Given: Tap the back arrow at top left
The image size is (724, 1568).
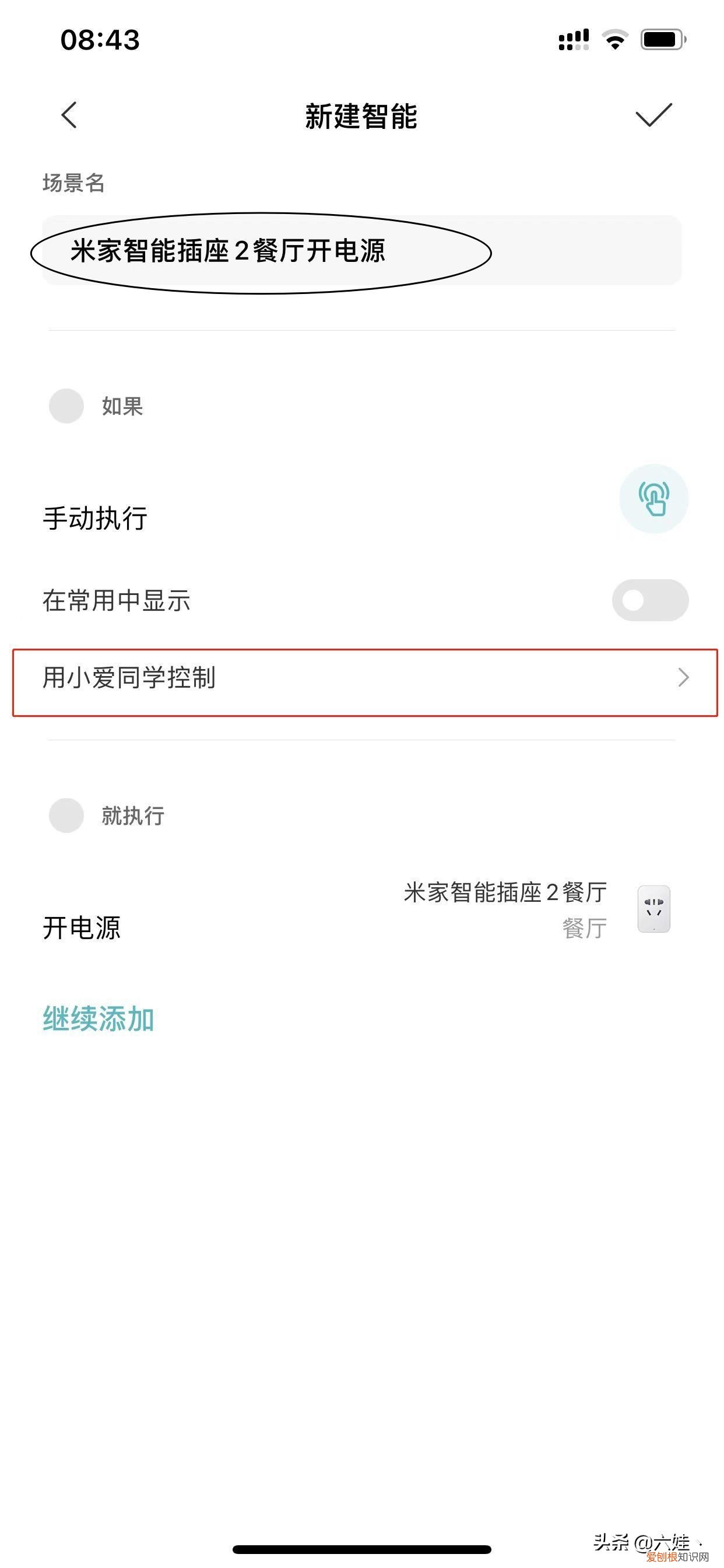Looking at the screenshot, I should point(69,116).
